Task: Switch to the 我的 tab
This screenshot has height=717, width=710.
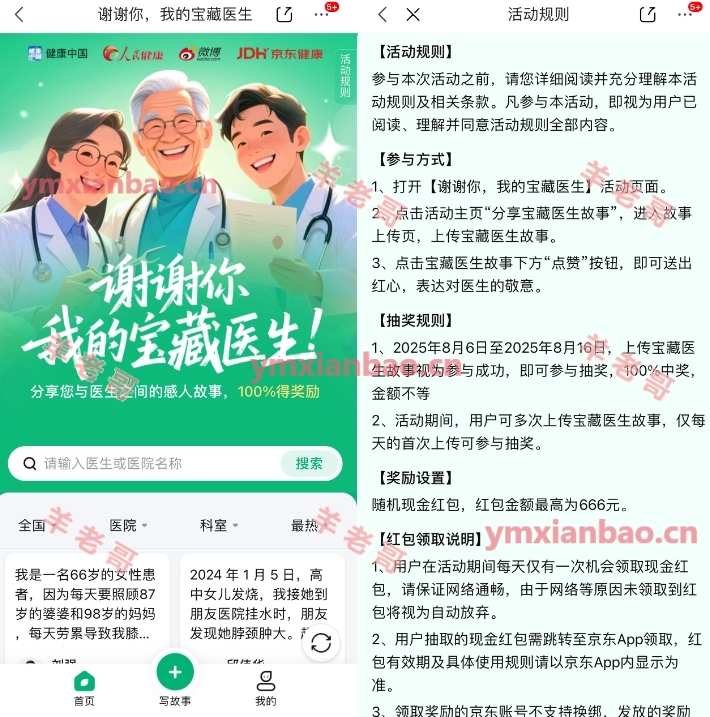Action: pos(265,688)
